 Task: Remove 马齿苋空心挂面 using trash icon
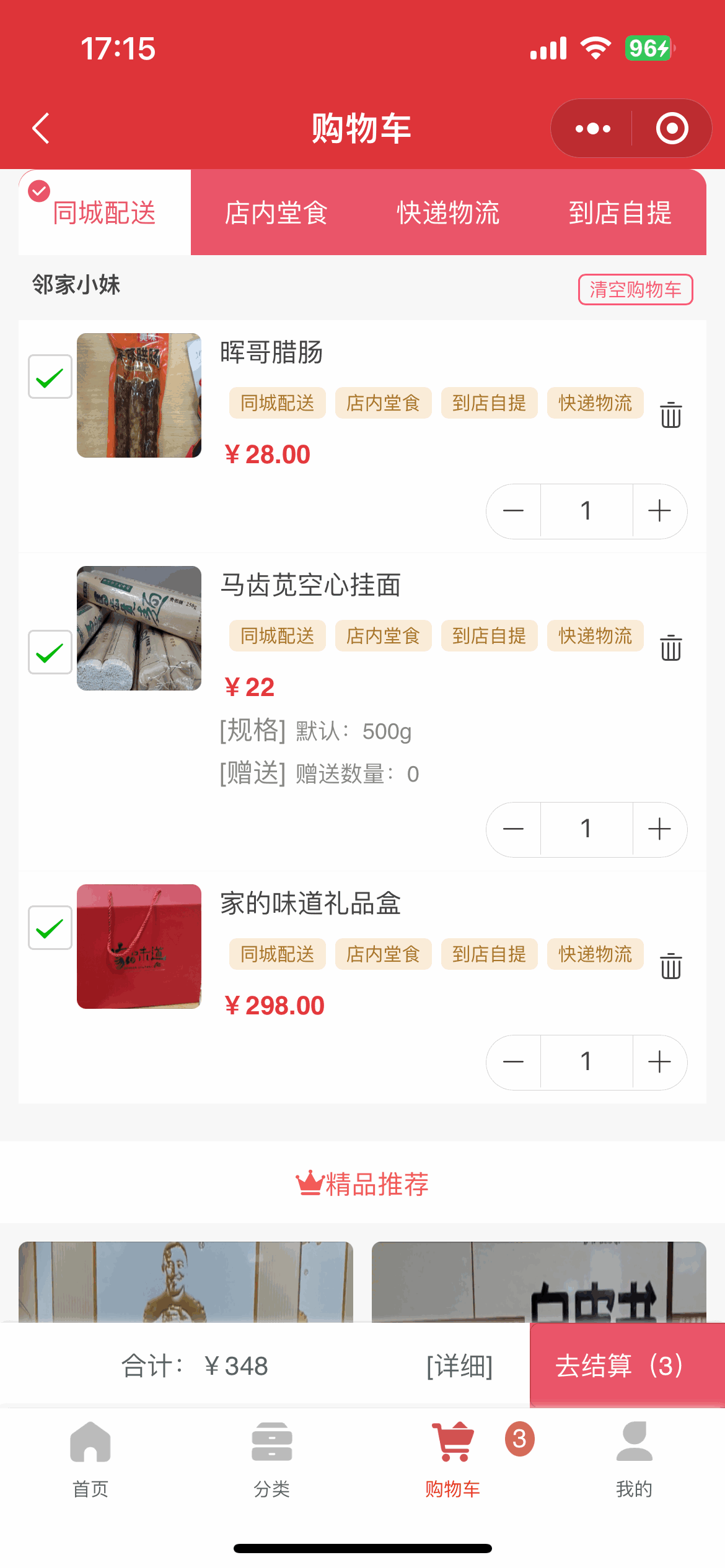point(670,647)
